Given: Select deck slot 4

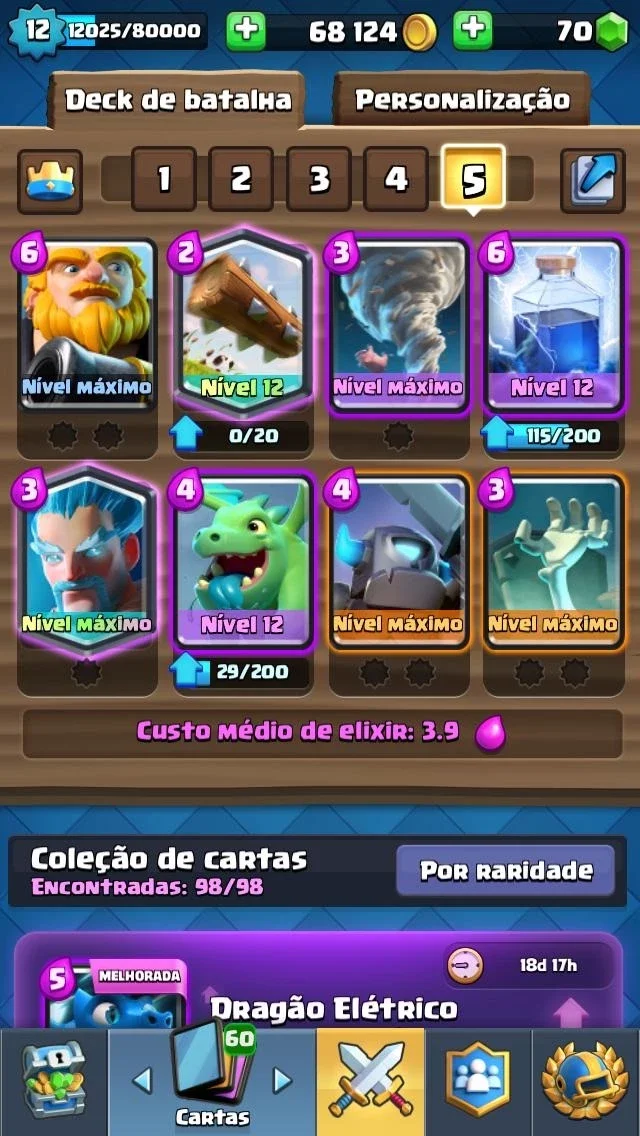Looking at the screenshot, I should tap(396, 179).
